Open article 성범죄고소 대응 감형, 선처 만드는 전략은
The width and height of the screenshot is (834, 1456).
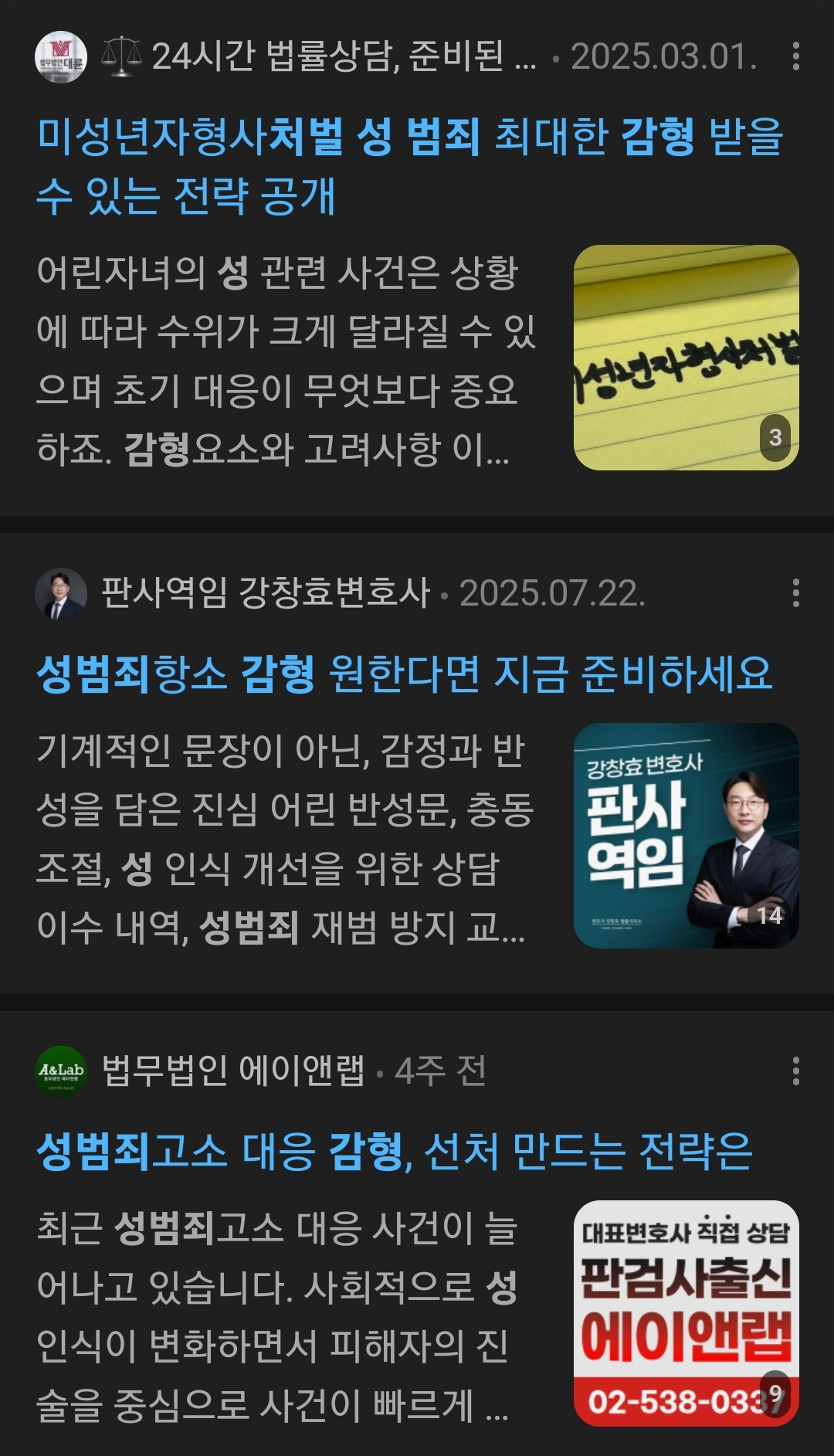(x=394, y=1152)
